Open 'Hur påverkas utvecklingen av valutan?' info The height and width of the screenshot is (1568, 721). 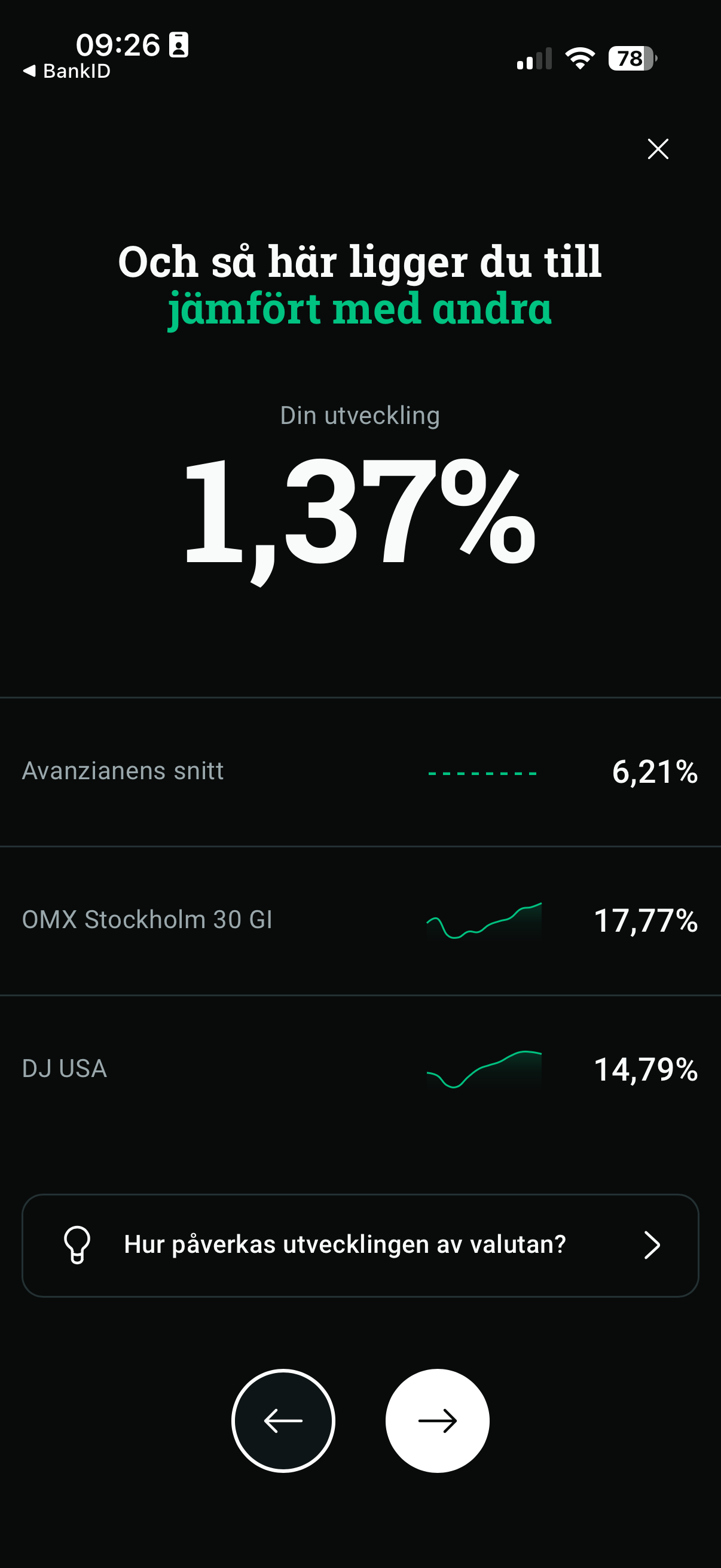coord(360,1246)
